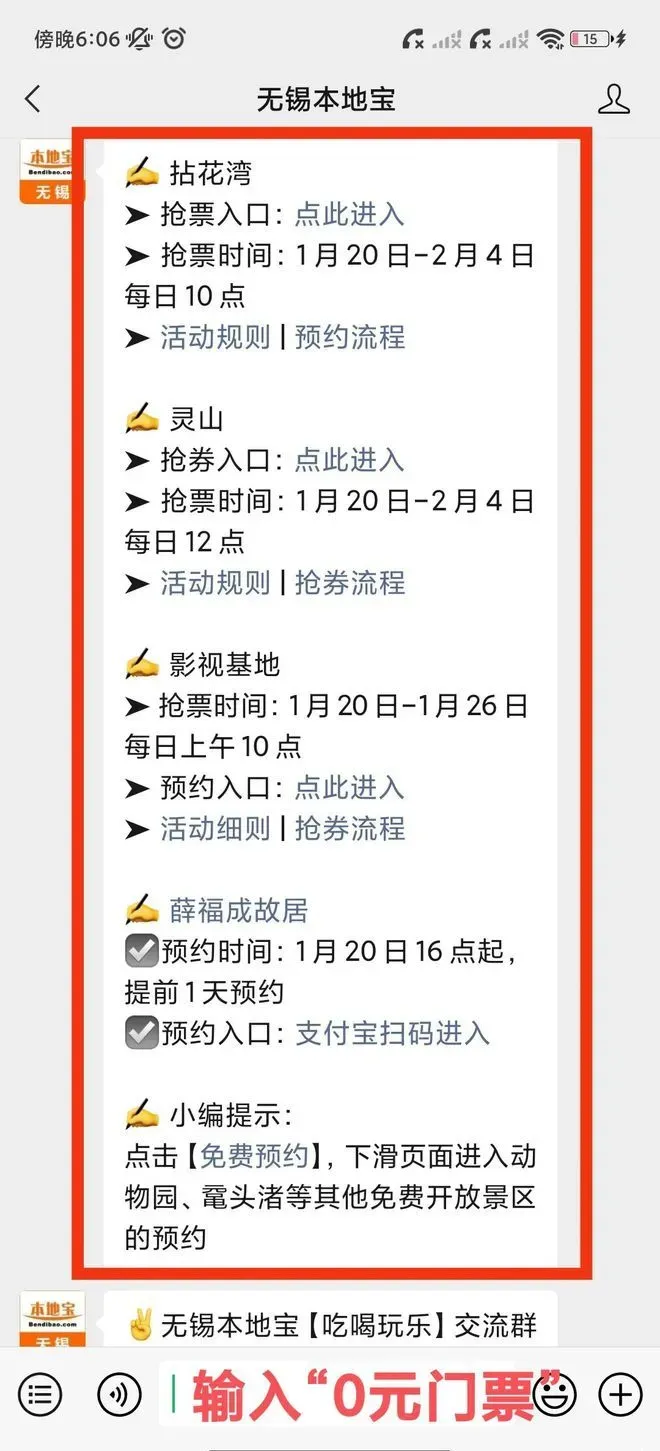Open 预约流程 link under 拈花湾

[350, 337]
